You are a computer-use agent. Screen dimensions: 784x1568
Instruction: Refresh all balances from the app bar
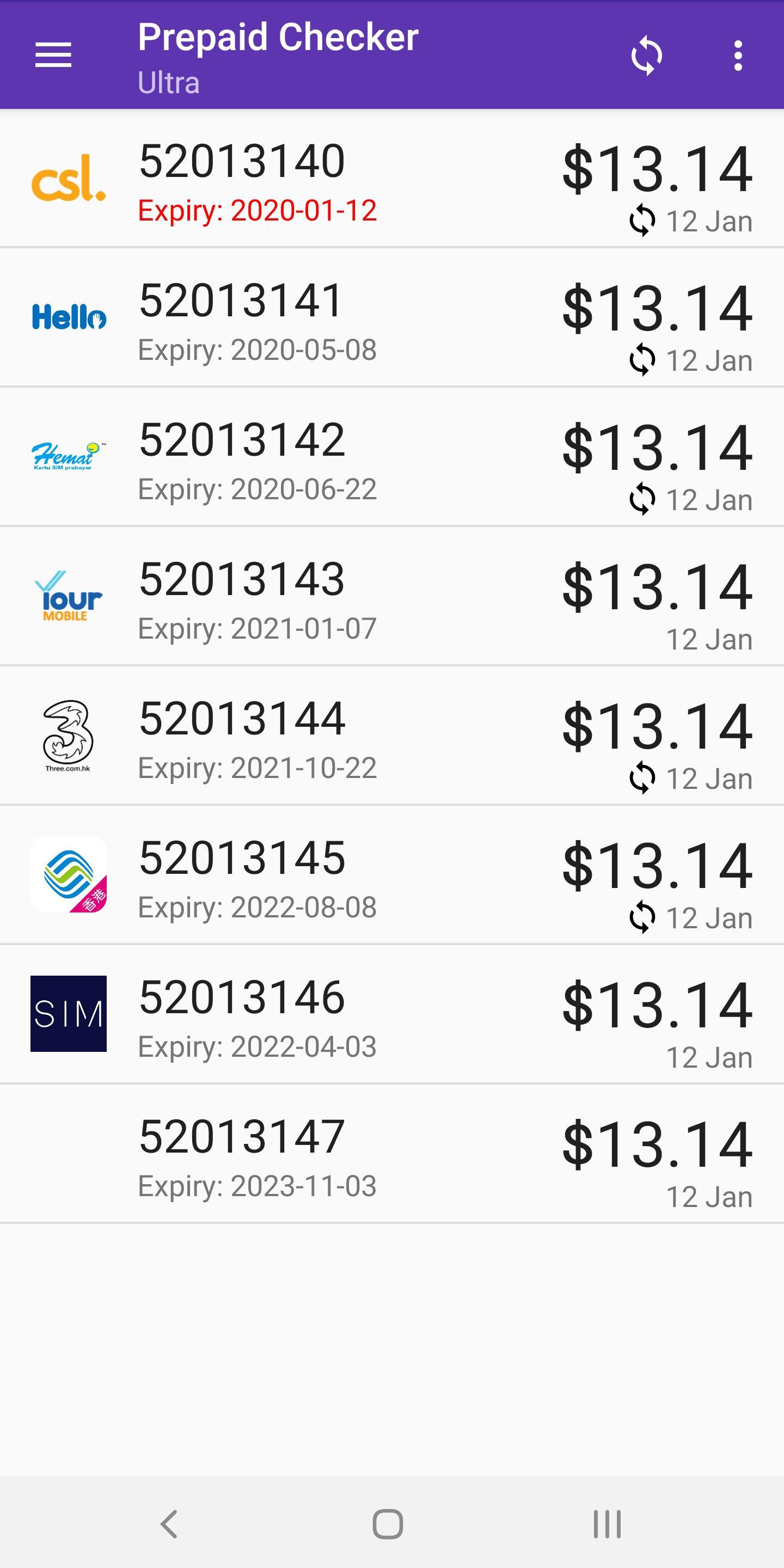pos(646,56)
